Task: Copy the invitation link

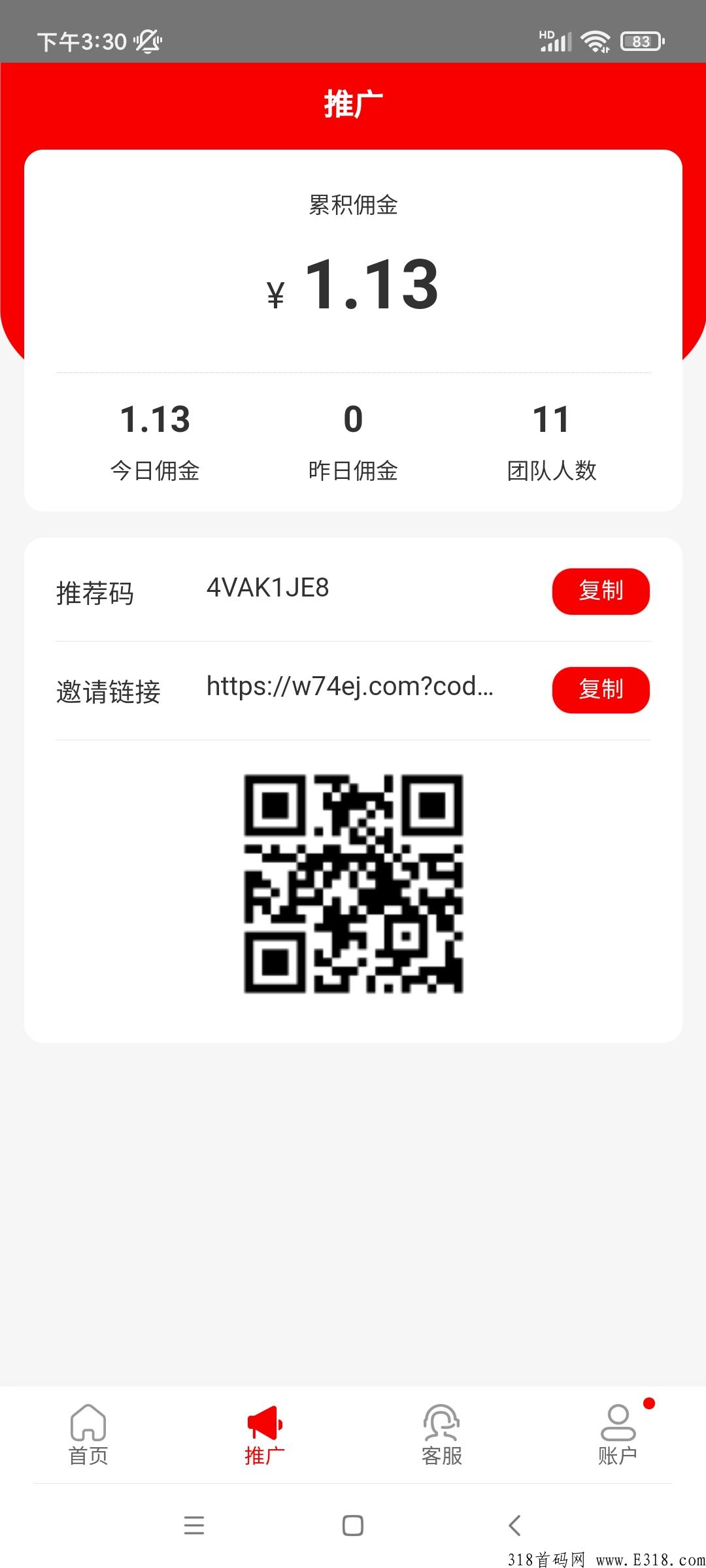Action: [601, 690]
